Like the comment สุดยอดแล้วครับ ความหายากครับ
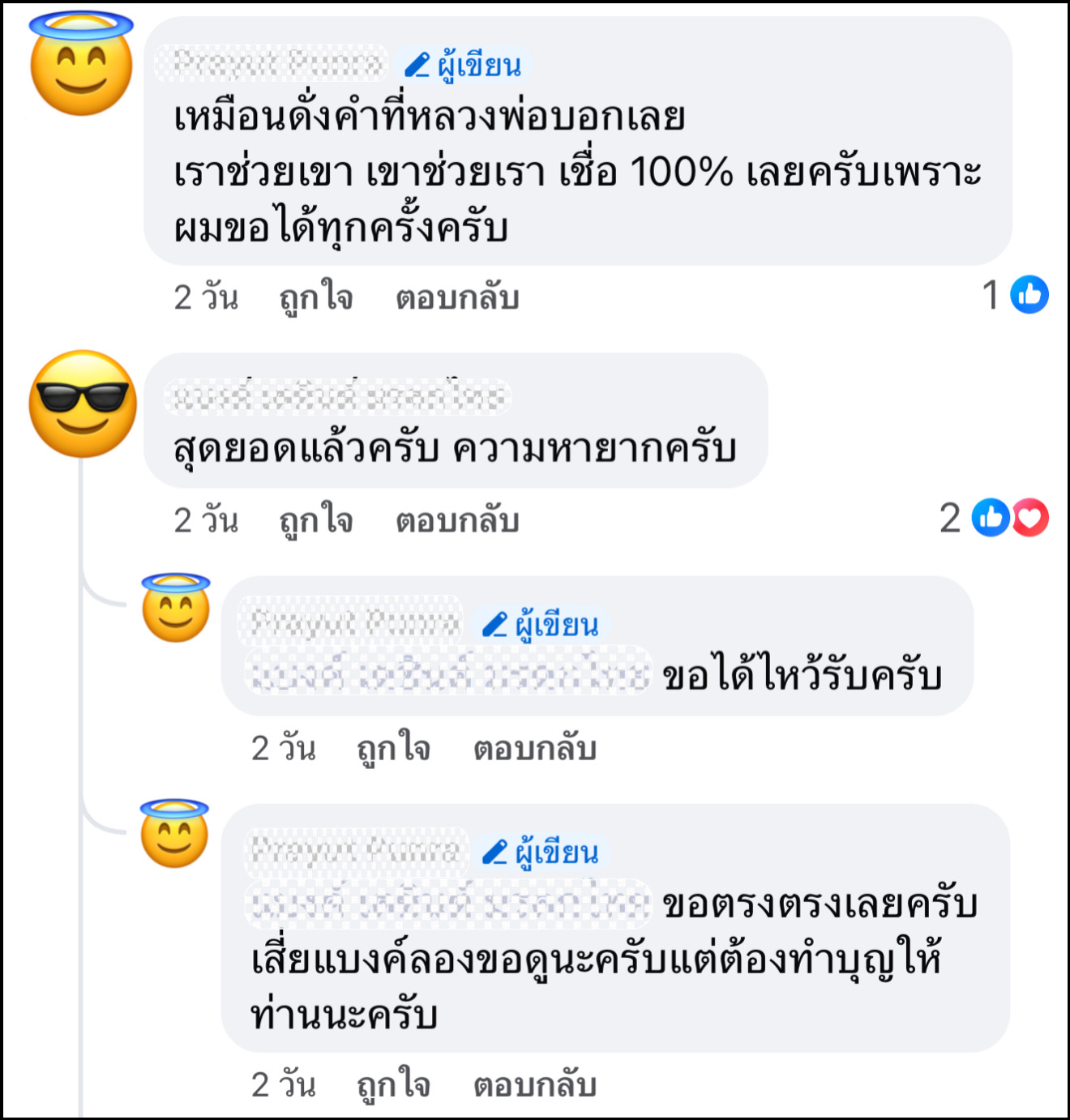Screen dimensions: 1070x1120 click(x=315, y=520)
